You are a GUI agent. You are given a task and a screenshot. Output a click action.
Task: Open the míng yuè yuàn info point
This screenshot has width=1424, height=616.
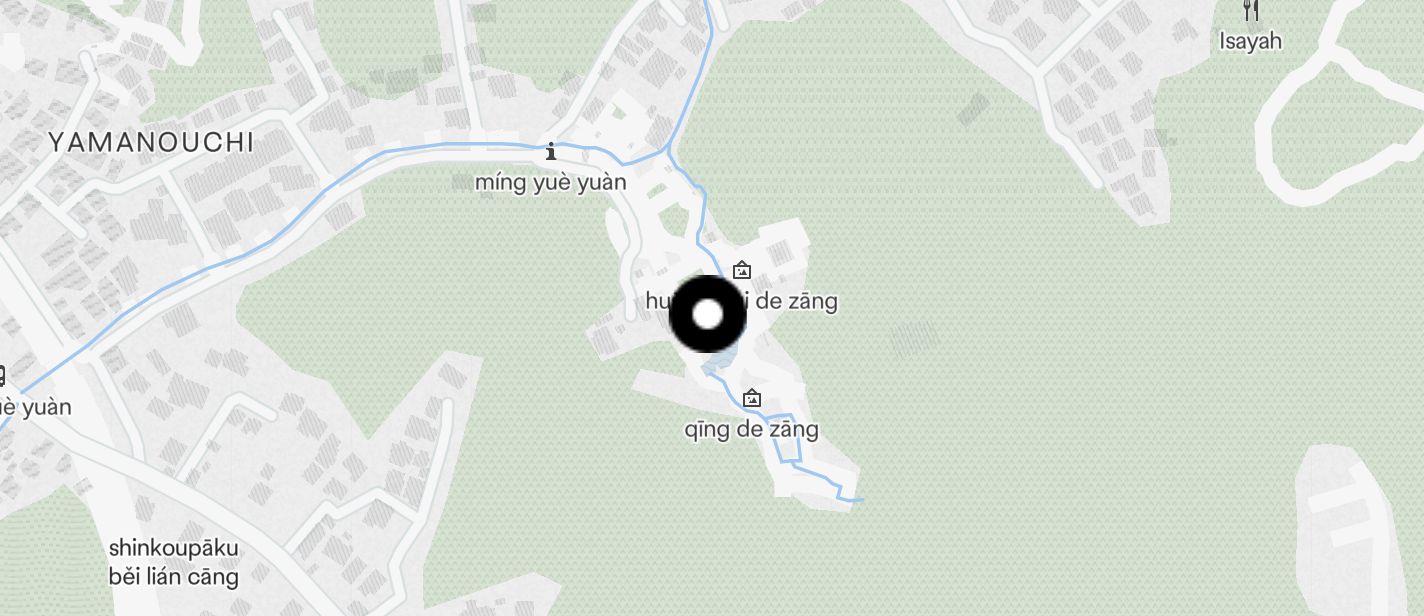coord(551,153)
